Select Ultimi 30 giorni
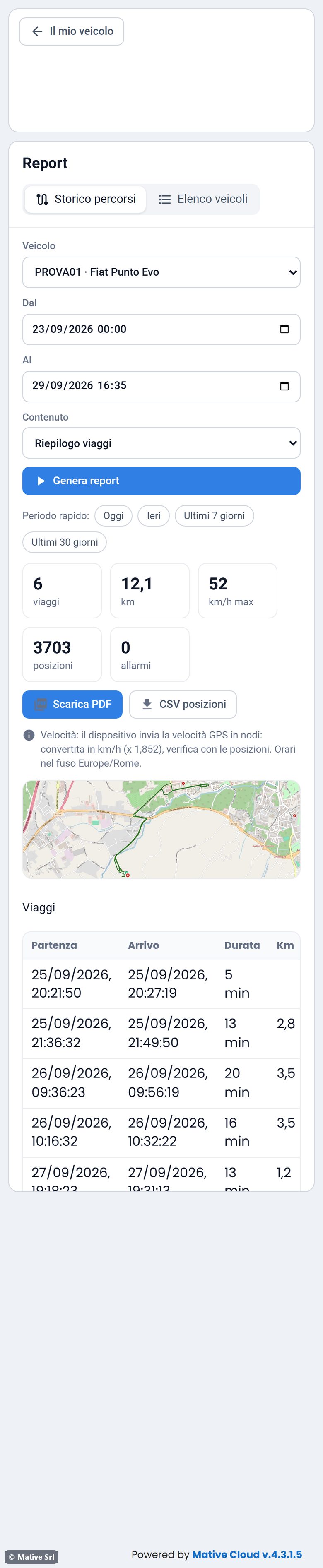This screenshot has height=1568, width=323. 65,542
